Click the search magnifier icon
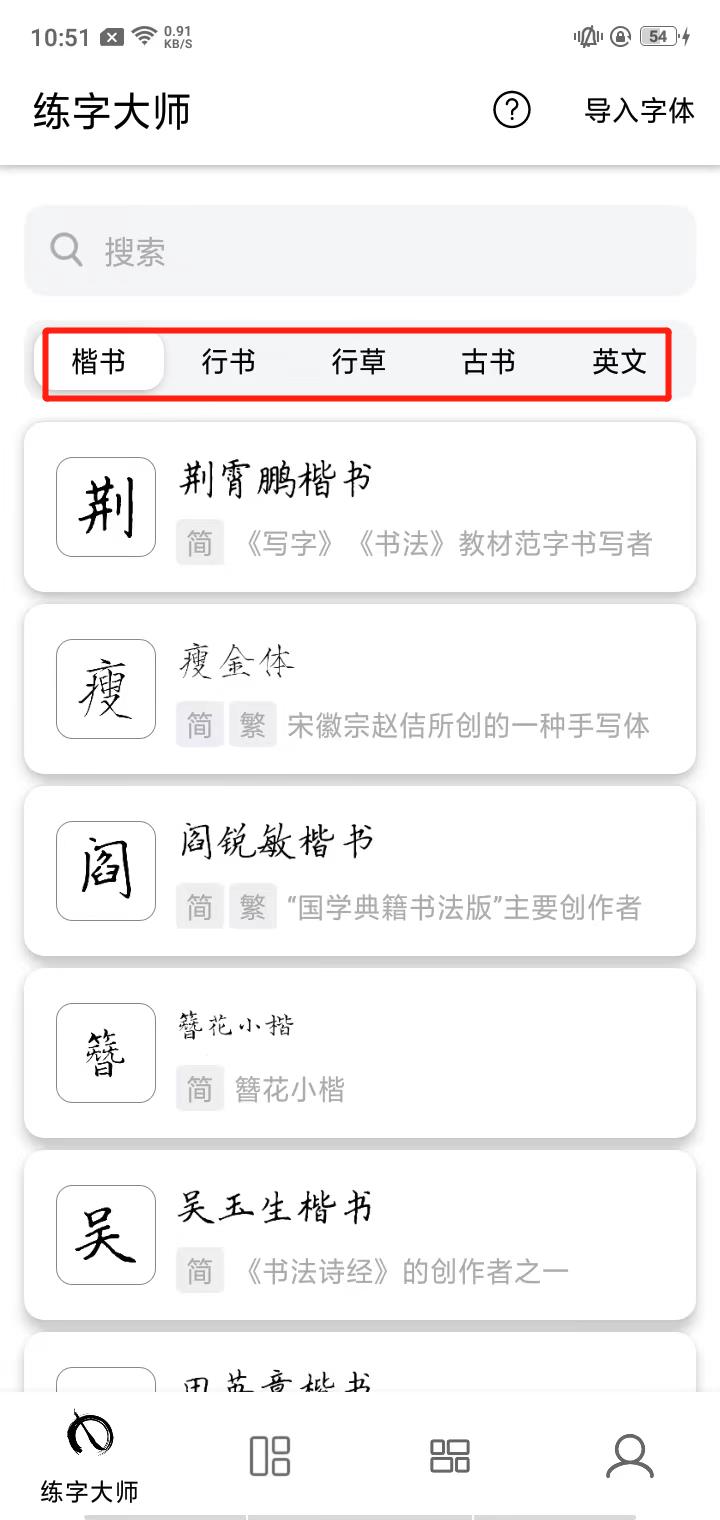720x1520 pixels. 65,249
